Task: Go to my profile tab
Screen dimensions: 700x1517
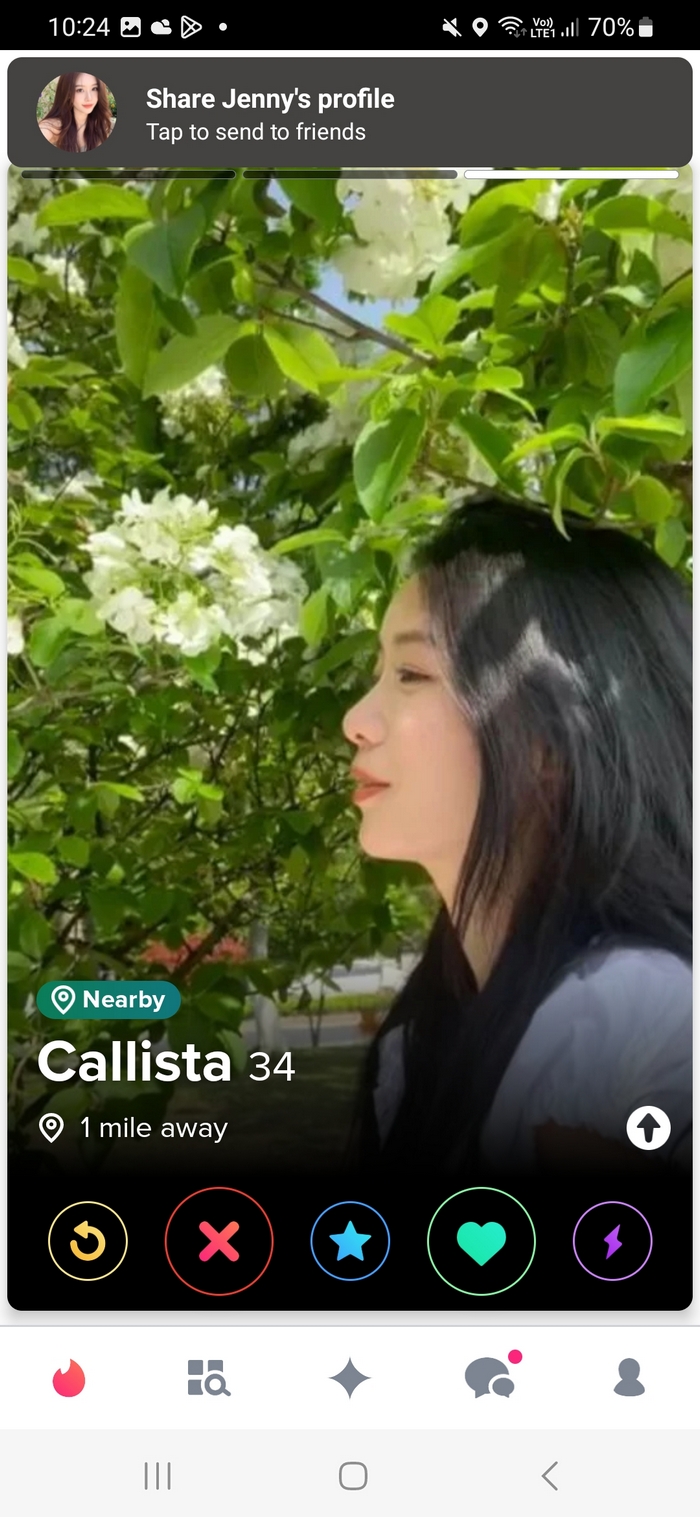Action: [x=629, y=1378]
